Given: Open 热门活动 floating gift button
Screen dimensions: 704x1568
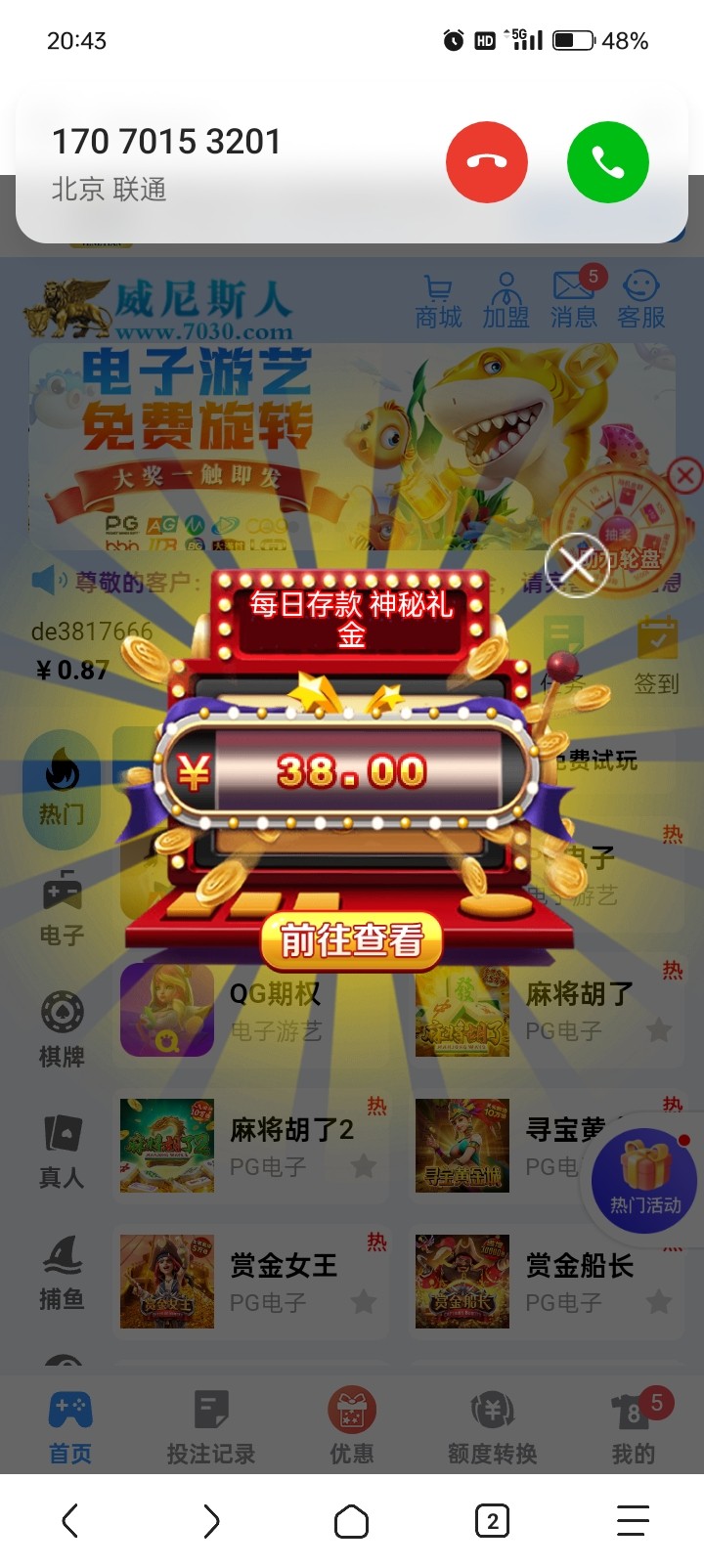Looking at the screenshot, I should point(643,1179).
